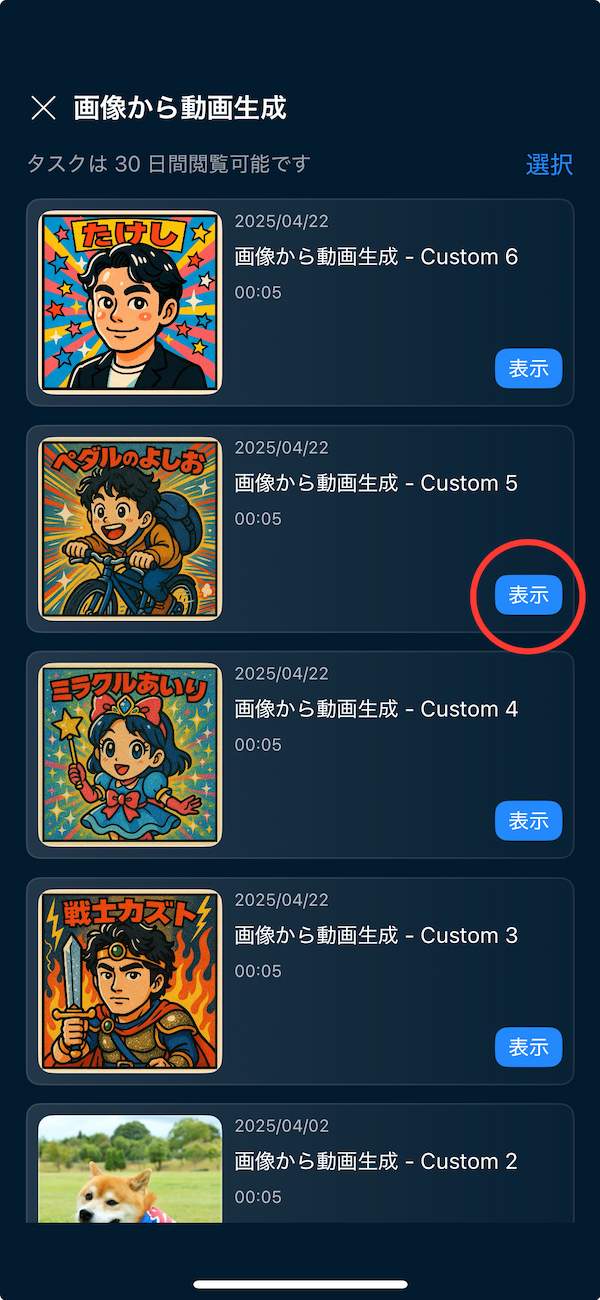Tap 表示 for Custom 5
This screenshot has width=600, height=1300.
528,595
